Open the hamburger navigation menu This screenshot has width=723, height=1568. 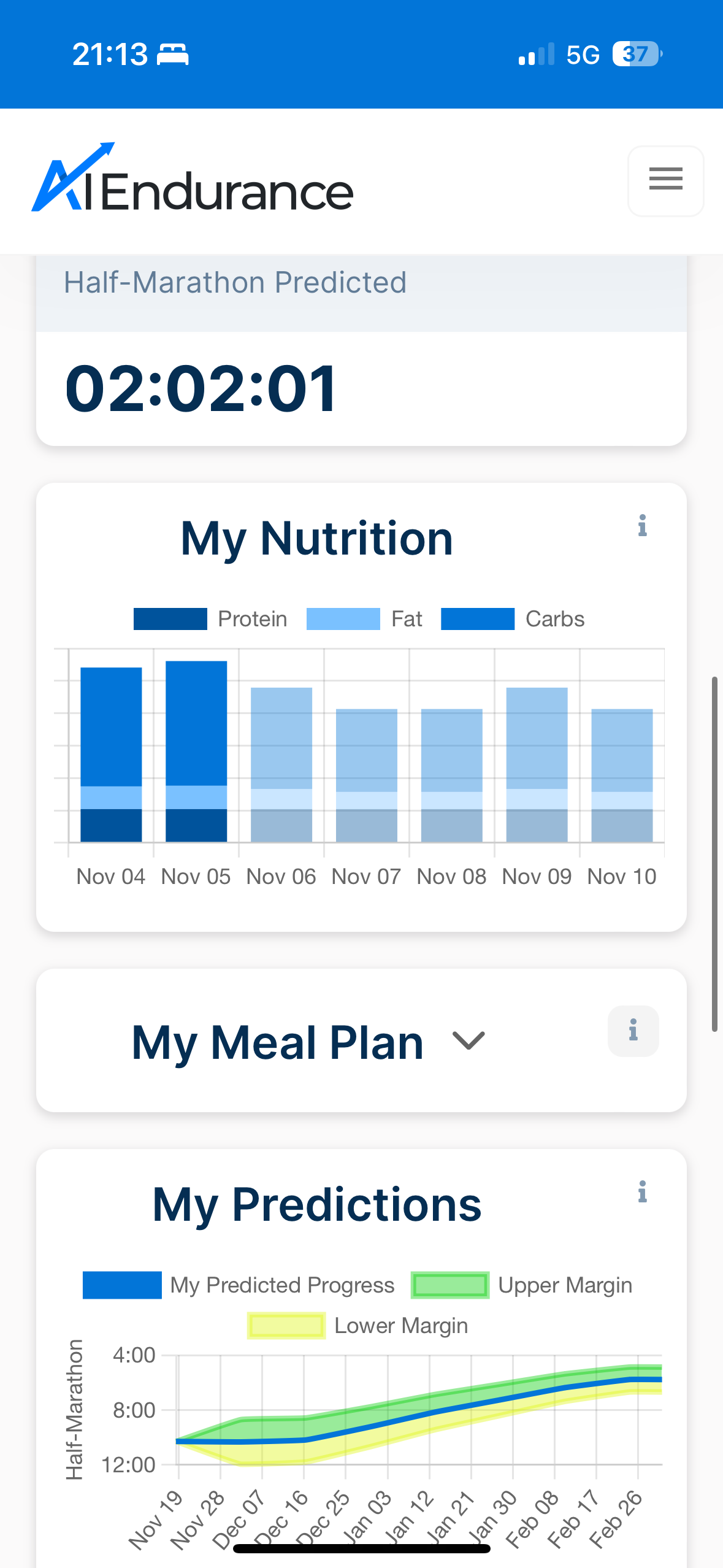pos(665,181)
